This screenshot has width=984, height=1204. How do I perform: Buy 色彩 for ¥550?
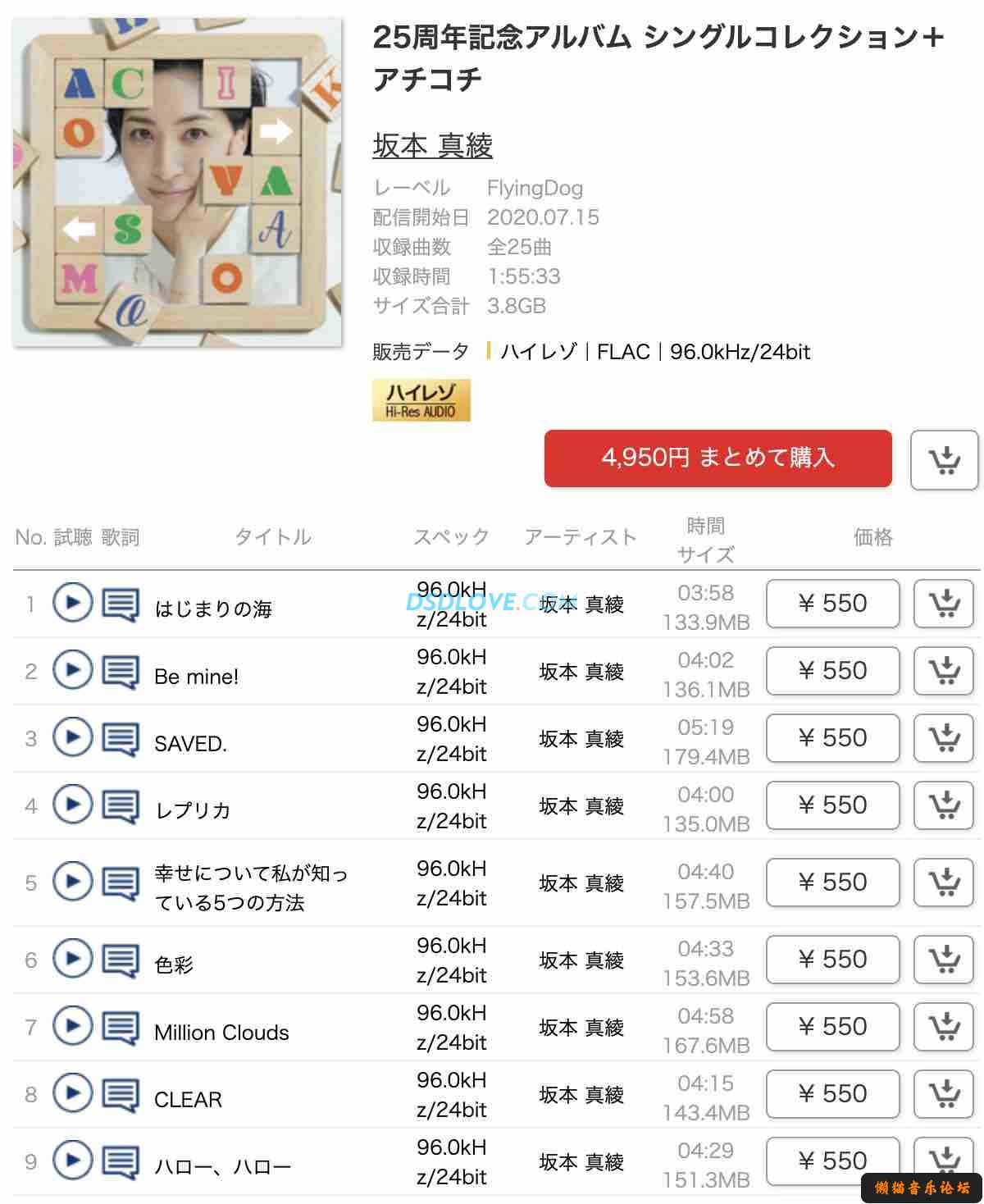832,960
